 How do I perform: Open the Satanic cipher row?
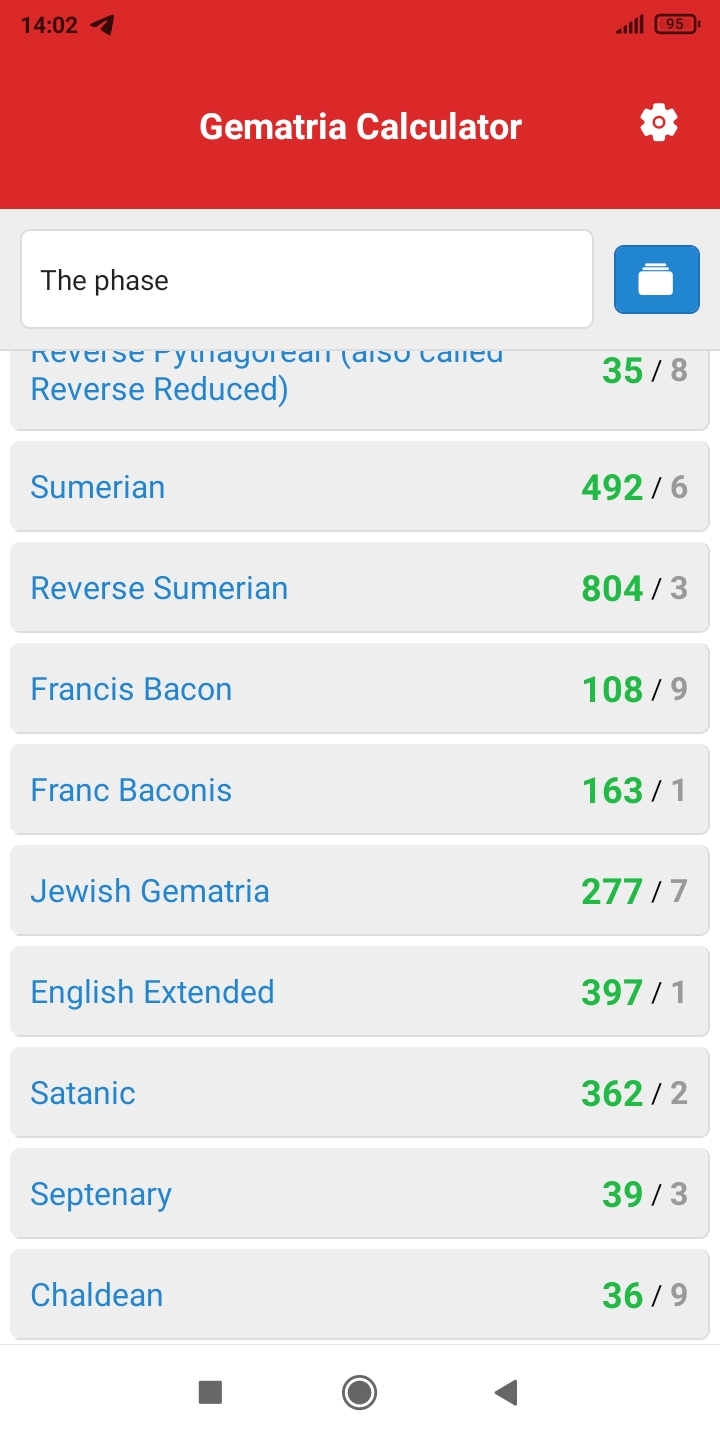(x=360, y=1093)
